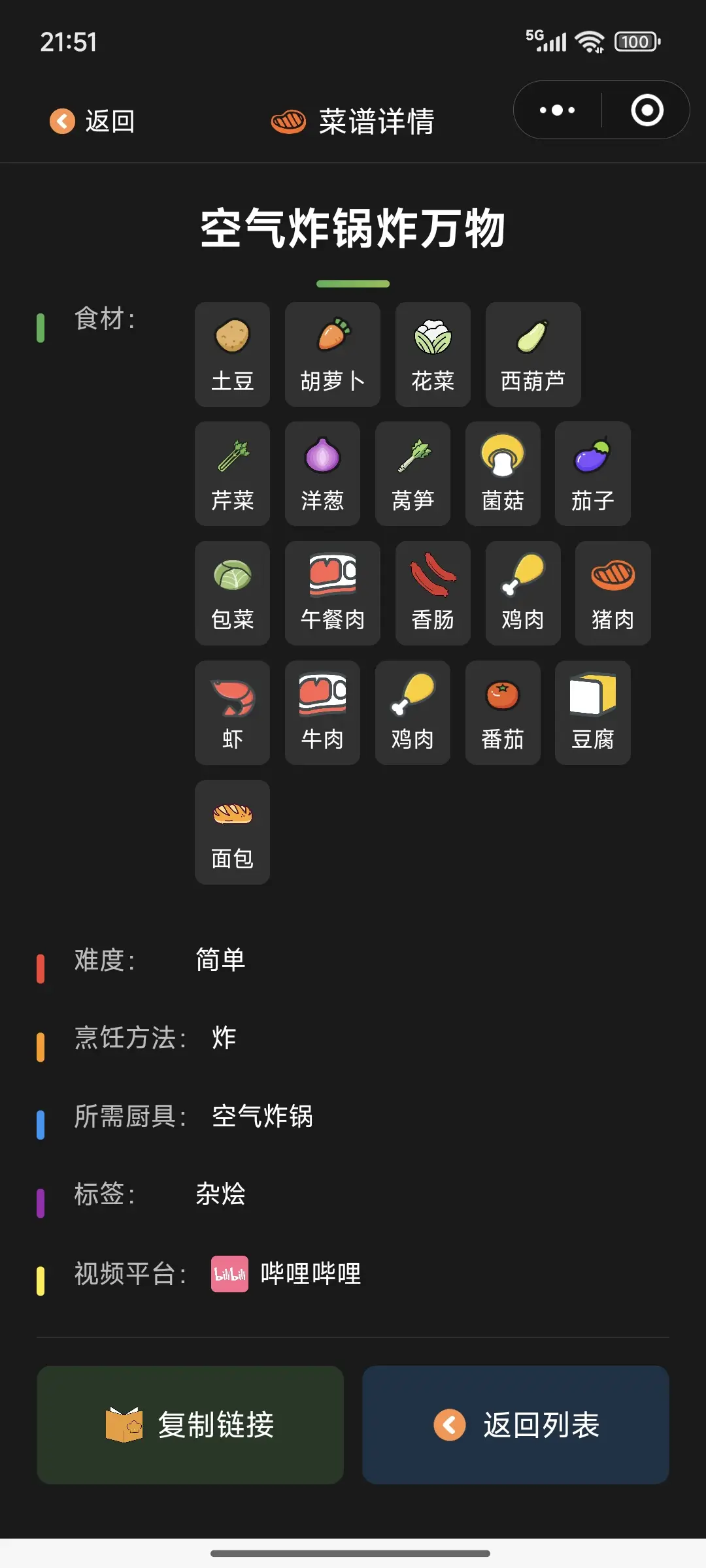
Task: Tap the 虾 ingredient chip
Action: click(232, 713)
